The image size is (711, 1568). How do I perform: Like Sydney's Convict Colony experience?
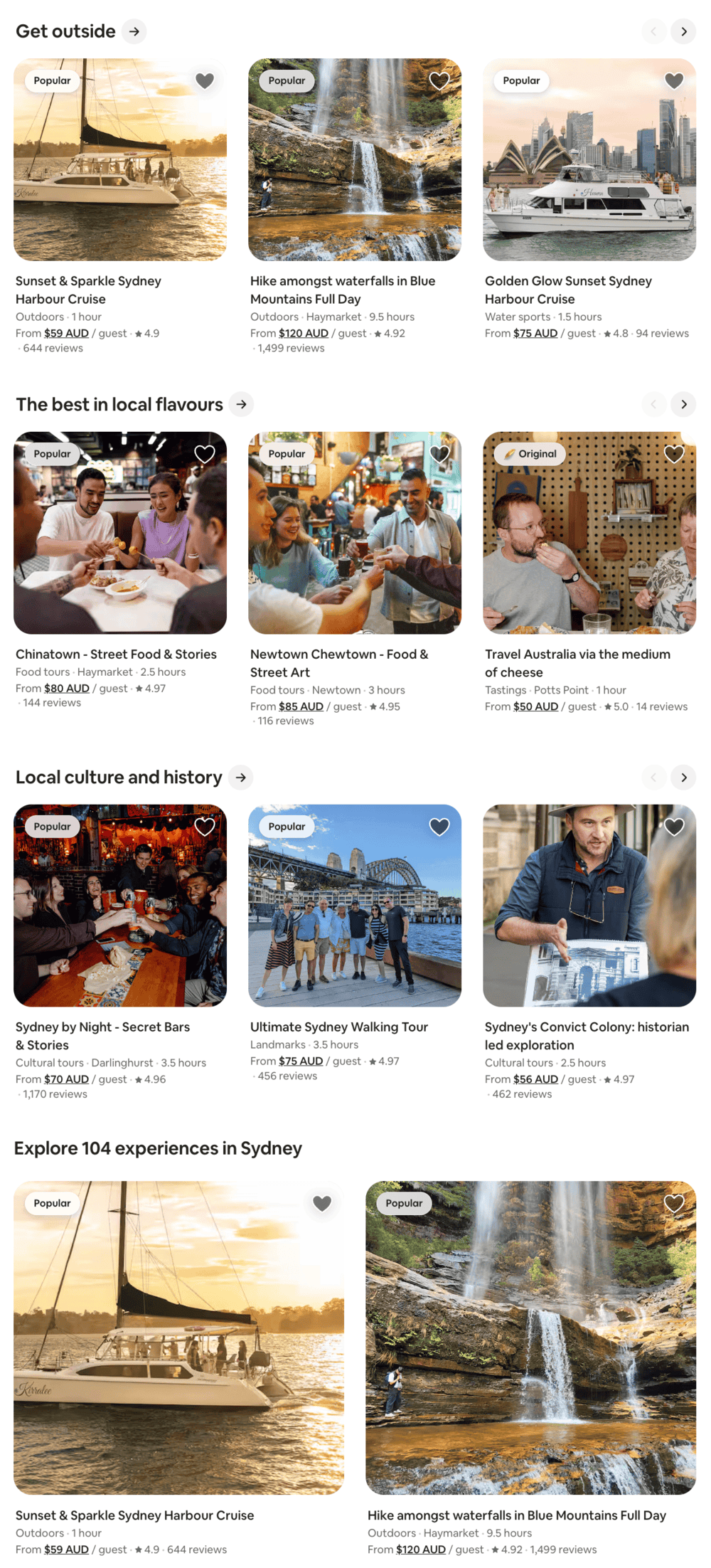(x=673, y=827)
